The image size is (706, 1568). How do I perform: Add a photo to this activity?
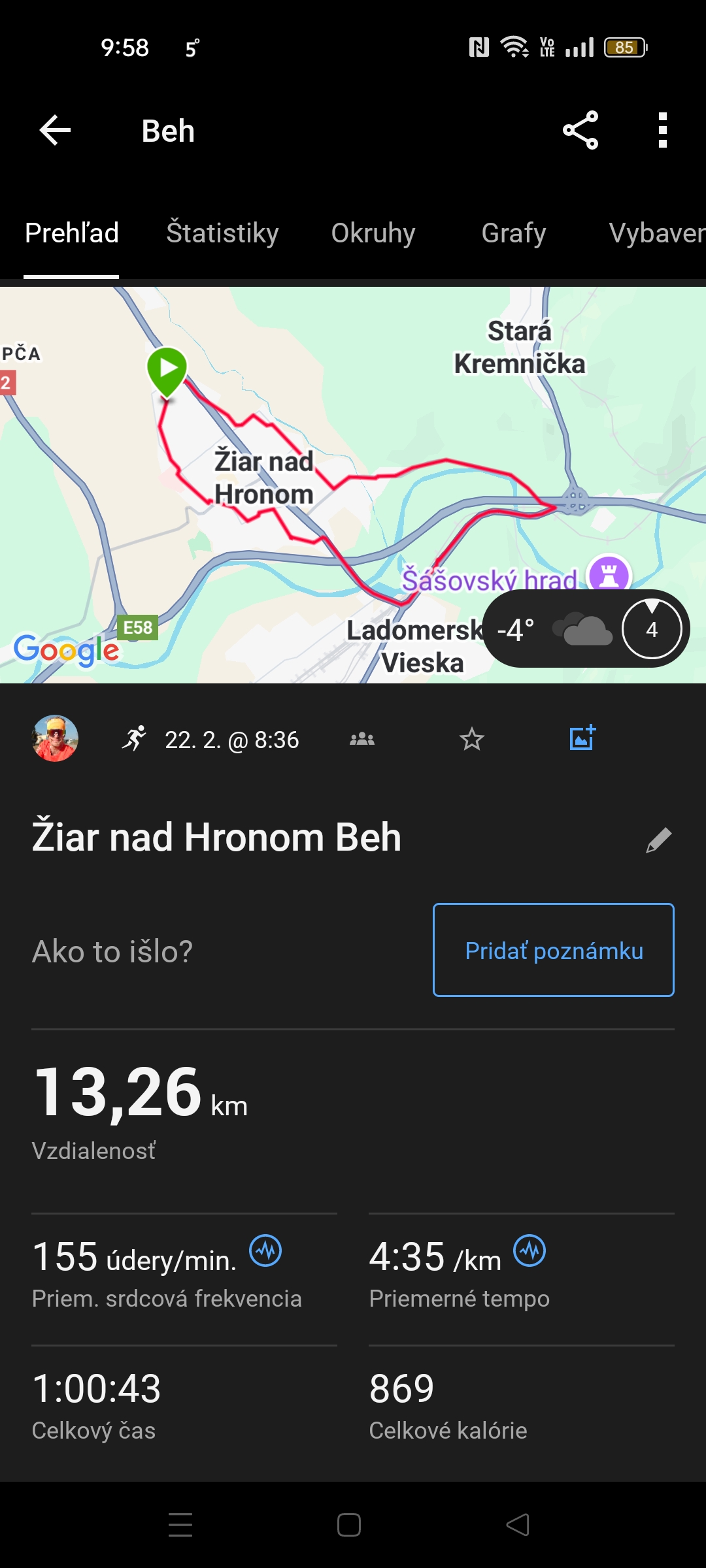582,738
